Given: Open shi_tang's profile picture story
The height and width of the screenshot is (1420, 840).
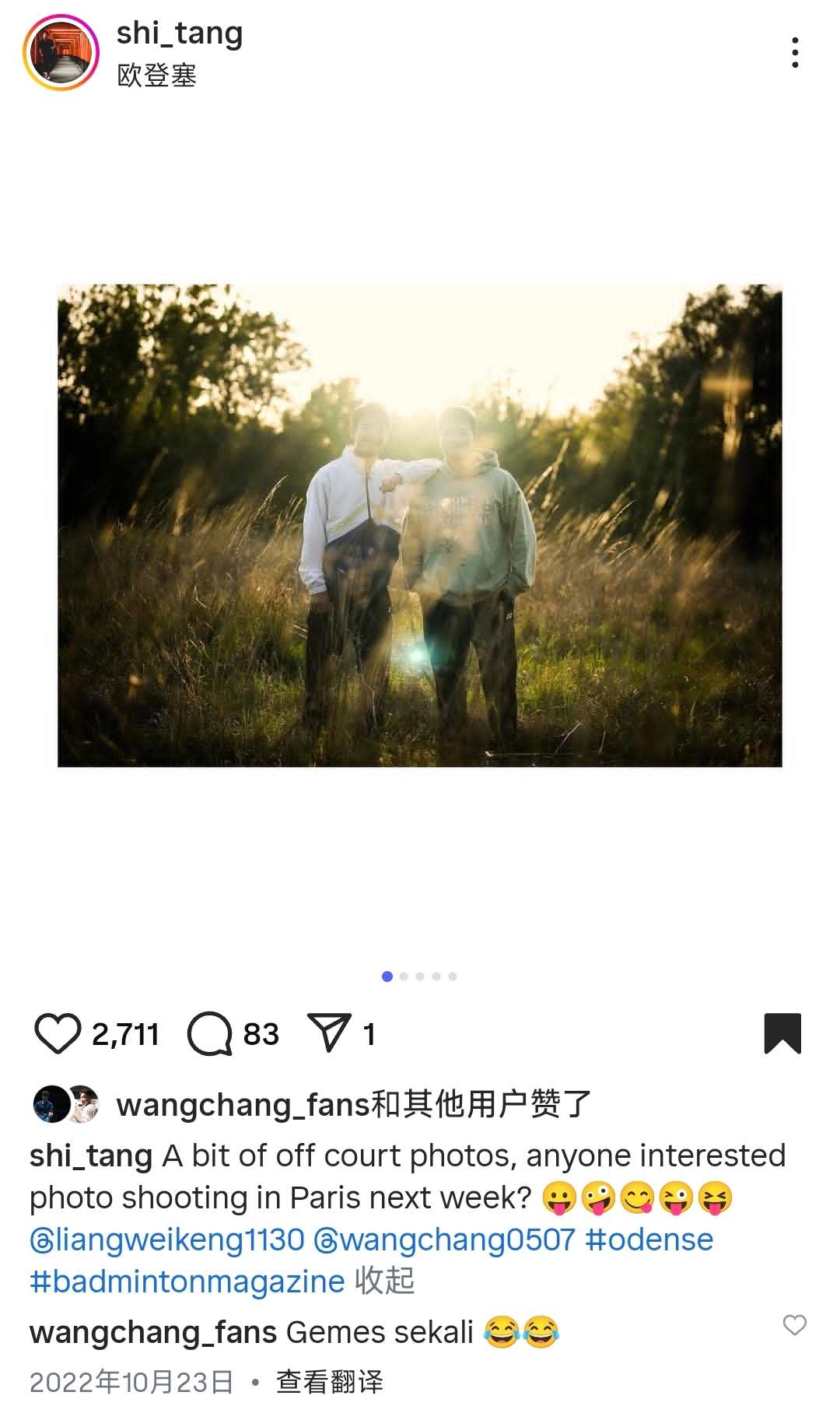Looking at the screenshot, I should pyautogui.click(x=61, y=52).
